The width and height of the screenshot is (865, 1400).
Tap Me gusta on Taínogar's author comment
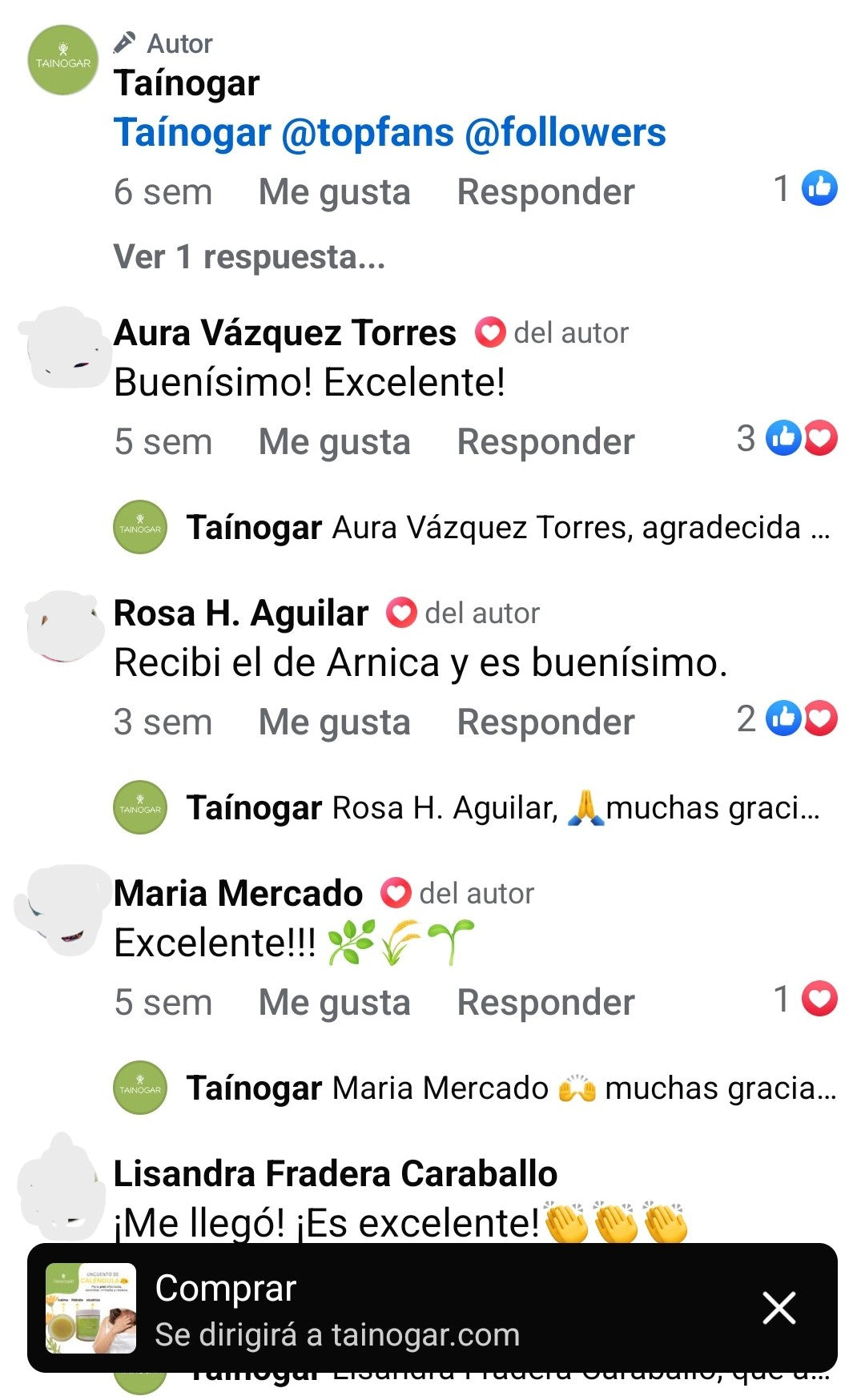pyautogui.click(x=334, y=192)
